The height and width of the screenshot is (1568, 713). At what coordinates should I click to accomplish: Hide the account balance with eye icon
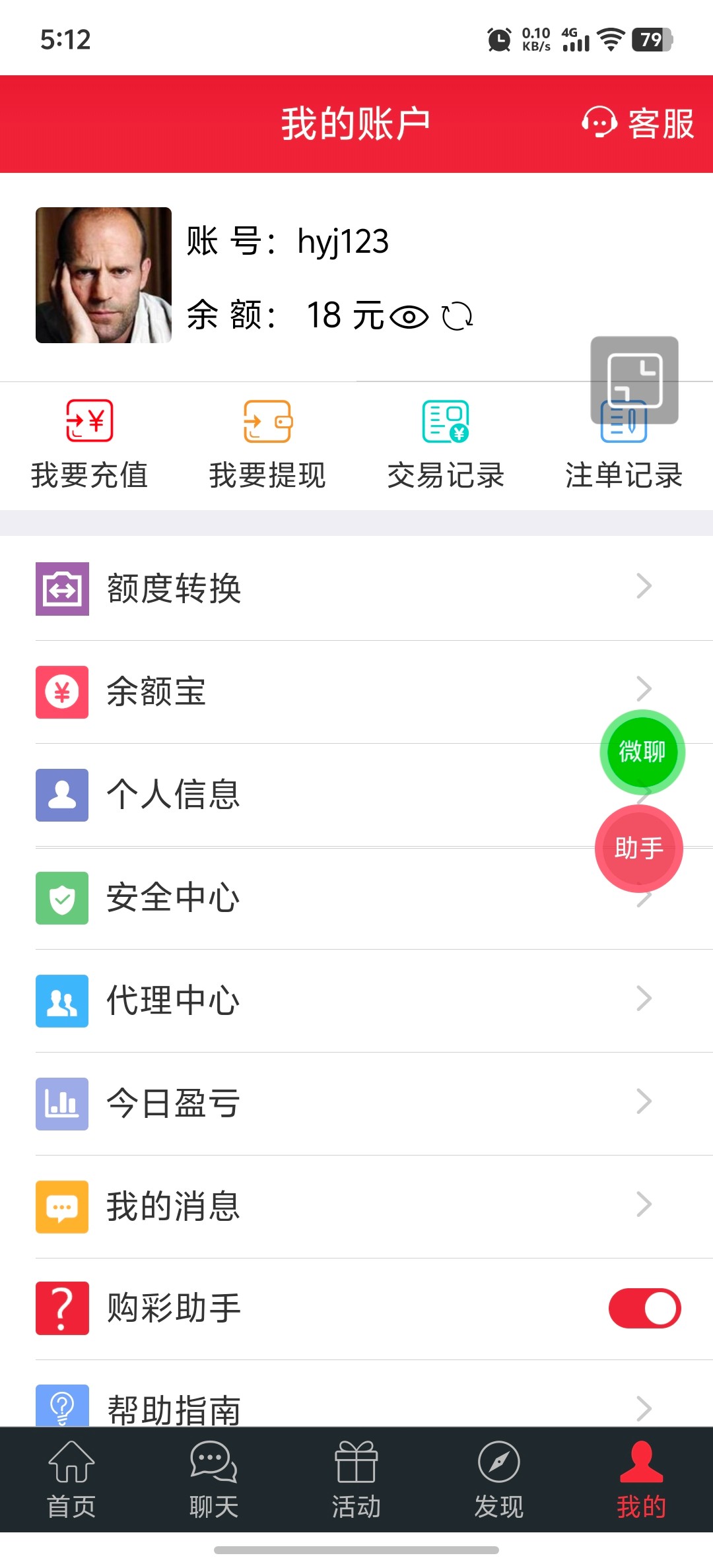click(x=409, y=317)
